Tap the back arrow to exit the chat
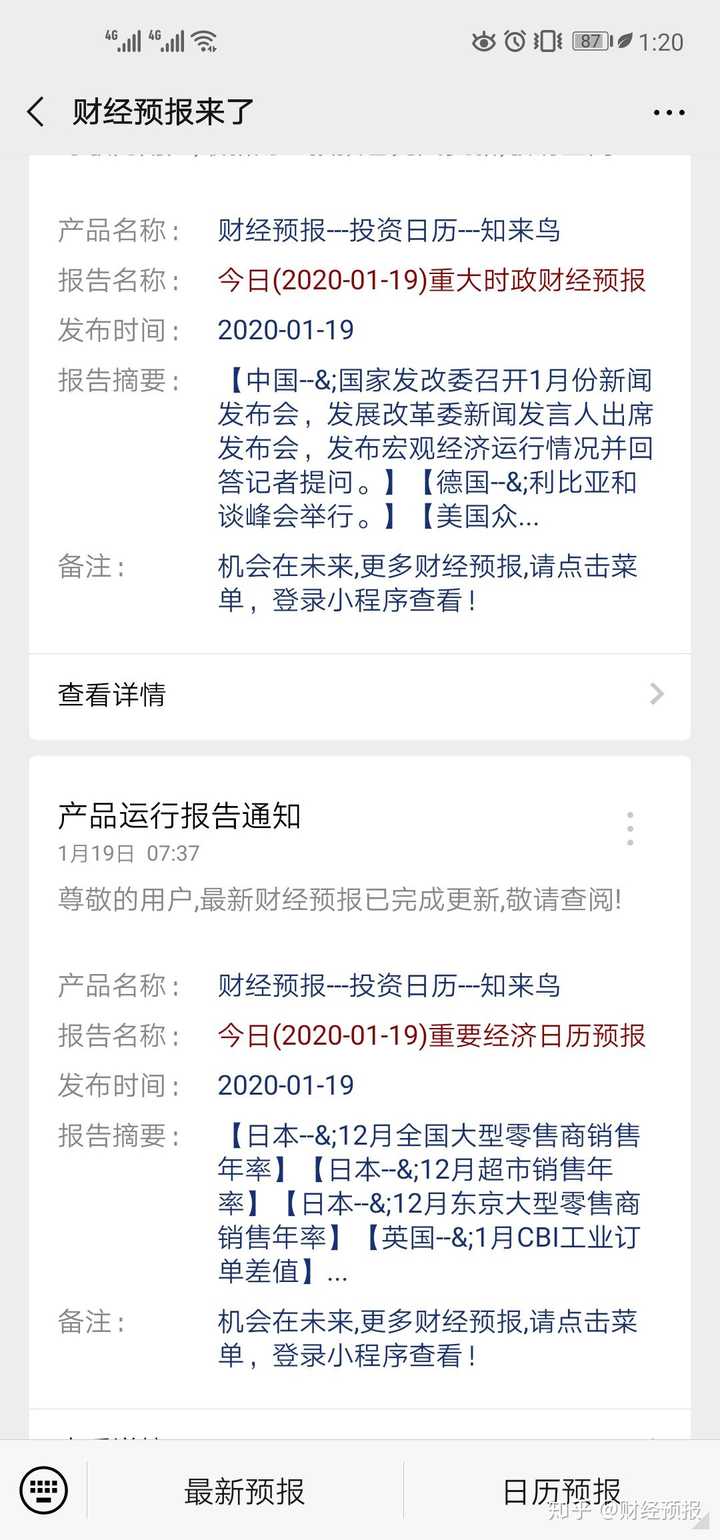The image size is (720, 1540). [x=35, y=112]
